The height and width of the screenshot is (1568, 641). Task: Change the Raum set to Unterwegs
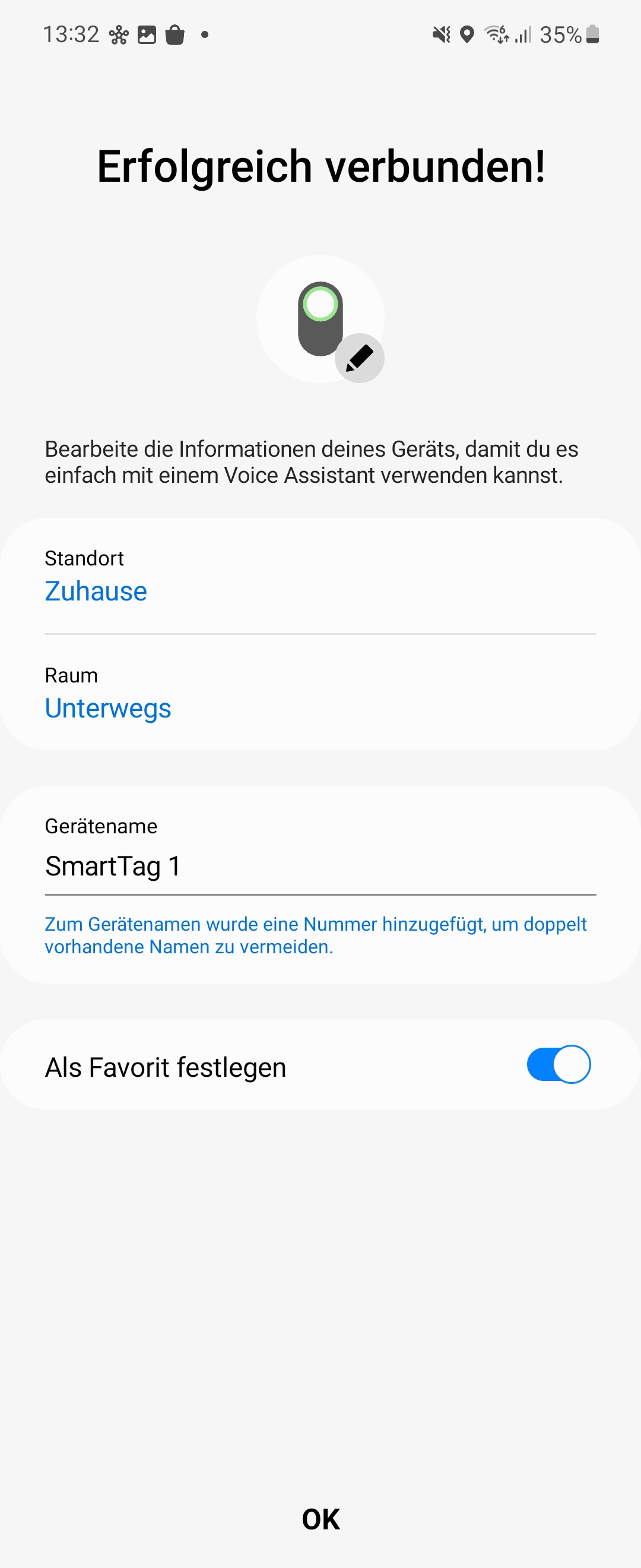108,708
